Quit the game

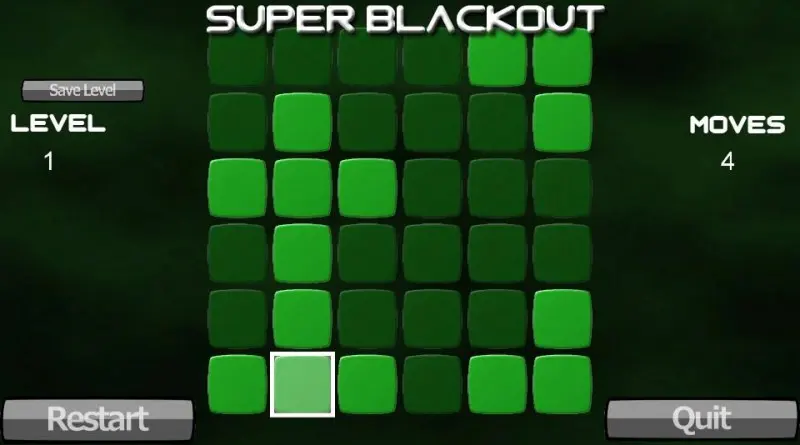(702, 419)
